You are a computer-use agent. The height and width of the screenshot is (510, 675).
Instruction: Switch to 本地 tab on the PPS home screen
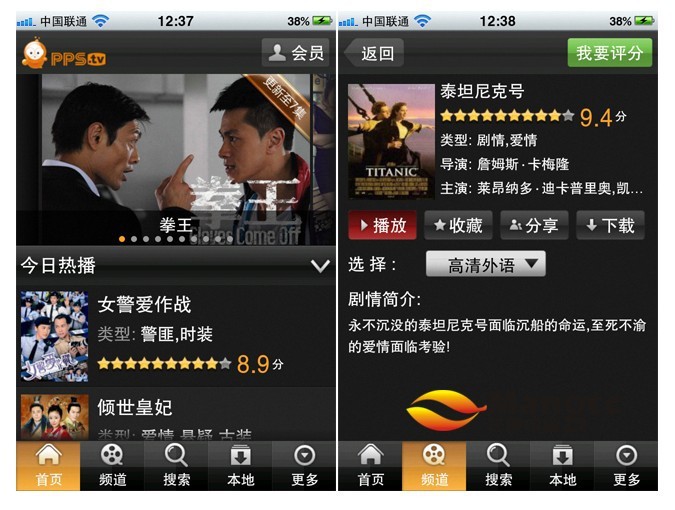[x=241, y=466]
